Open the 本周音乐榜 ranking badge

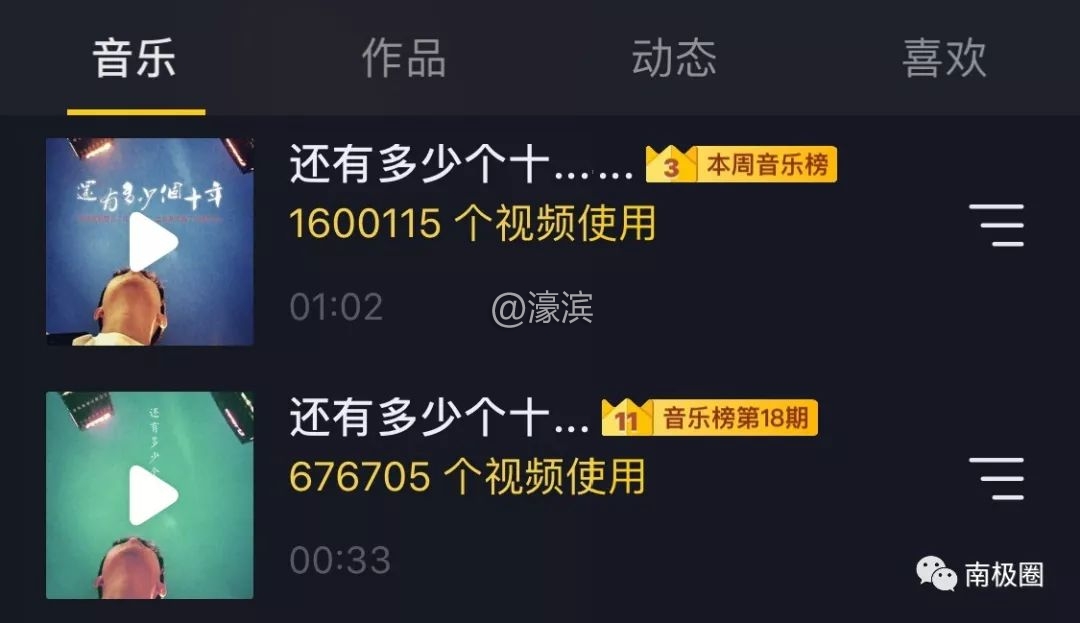(x=741, y=165)
